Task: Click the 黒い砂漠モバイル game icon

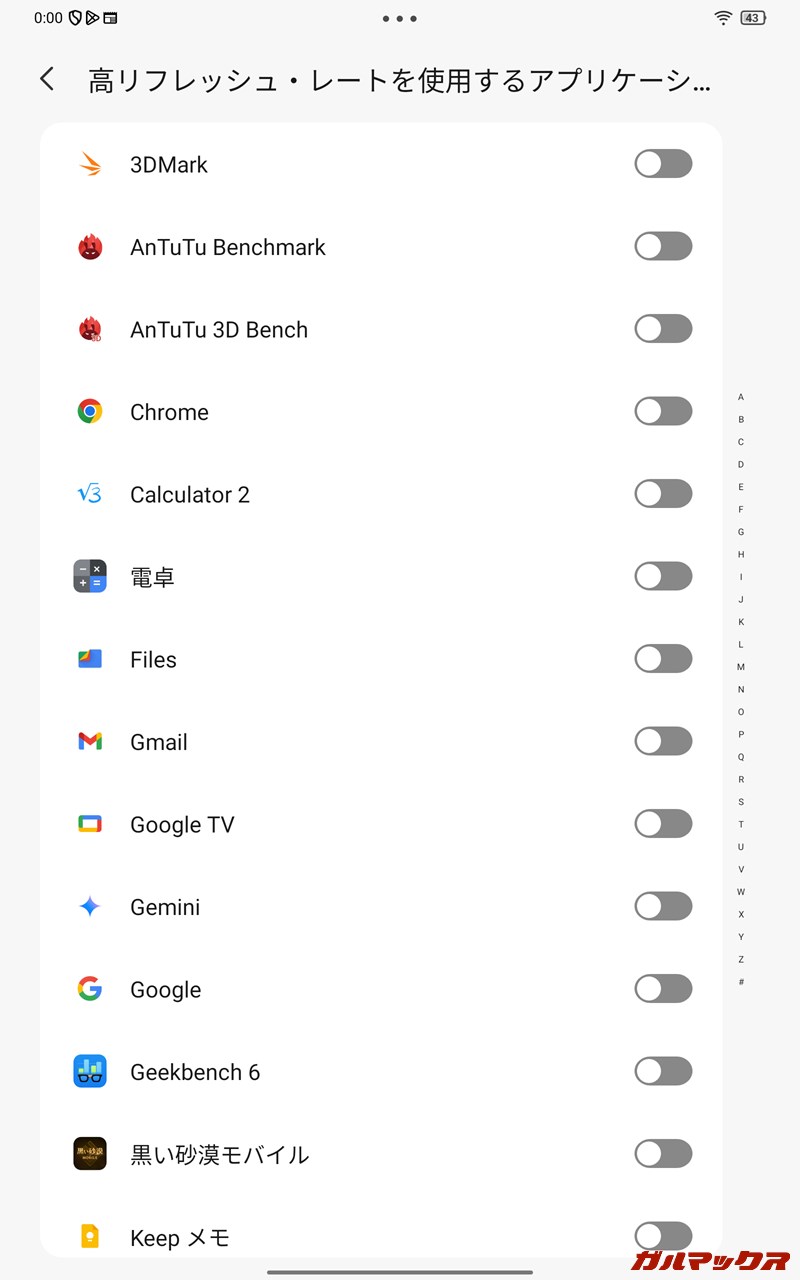Action: click(x=90, y=1153)
